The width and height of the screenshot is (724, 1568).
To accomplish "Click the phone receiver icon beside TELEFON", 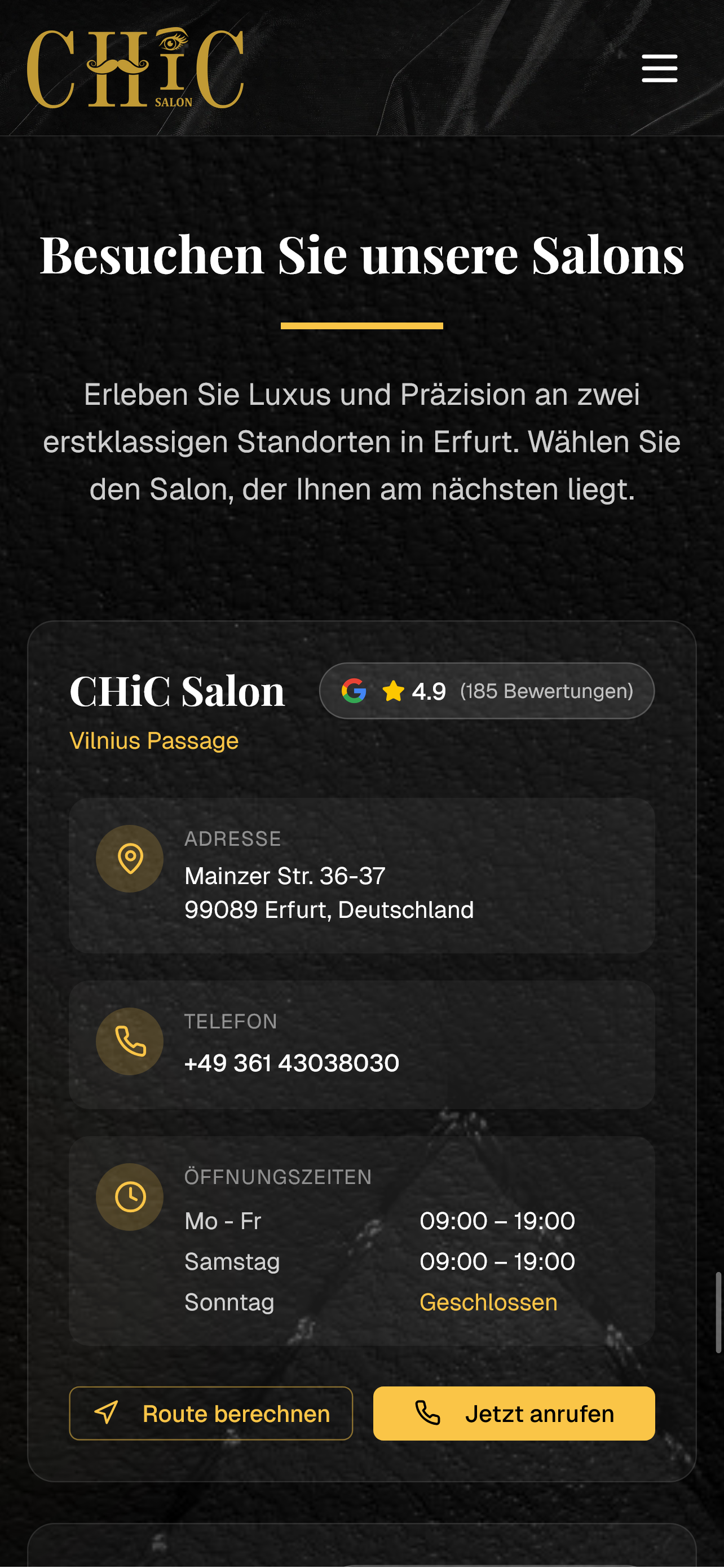I will tap(130, 1041).
